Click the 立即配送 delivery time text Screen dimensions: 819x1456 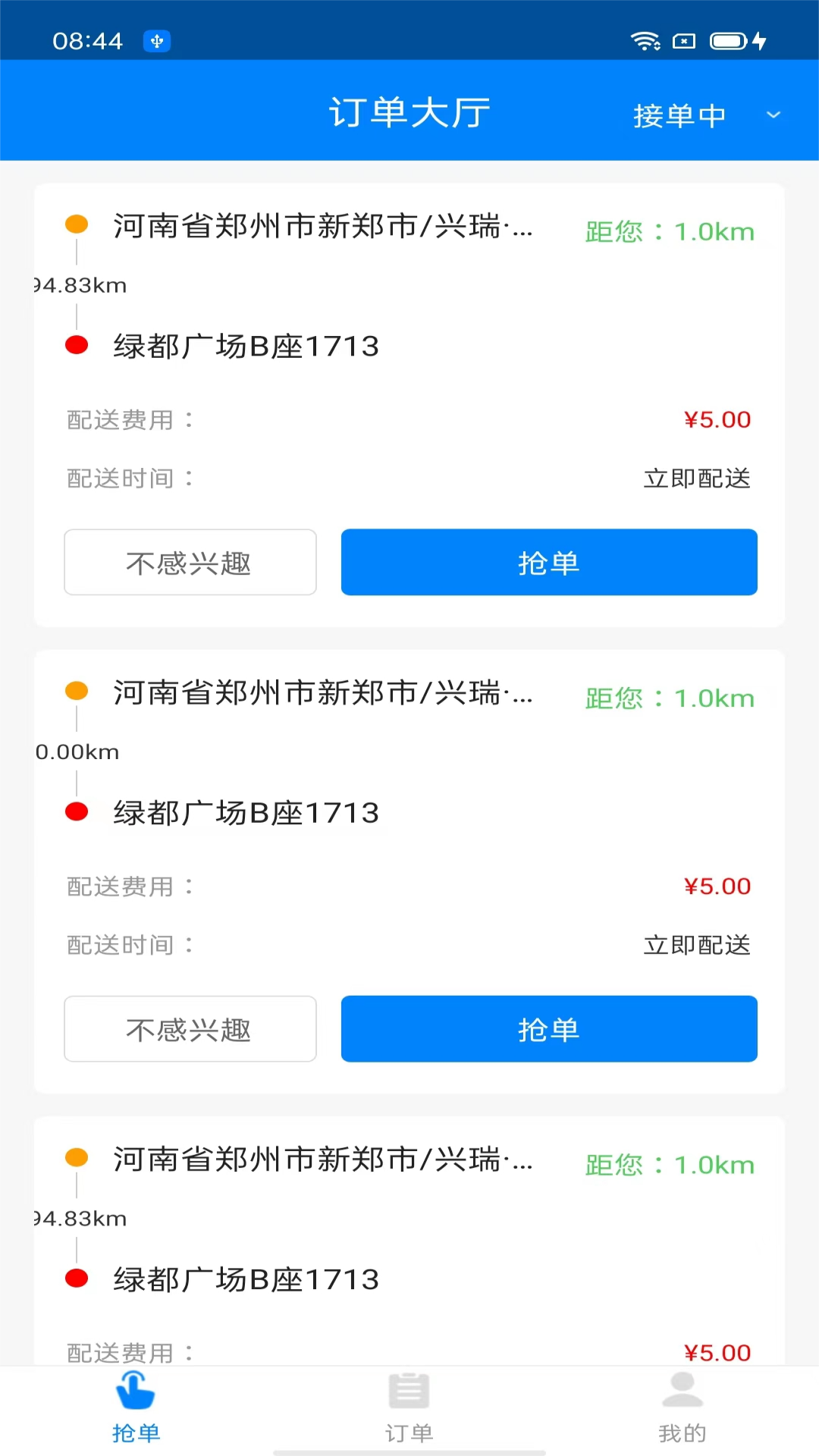(696, 479)
